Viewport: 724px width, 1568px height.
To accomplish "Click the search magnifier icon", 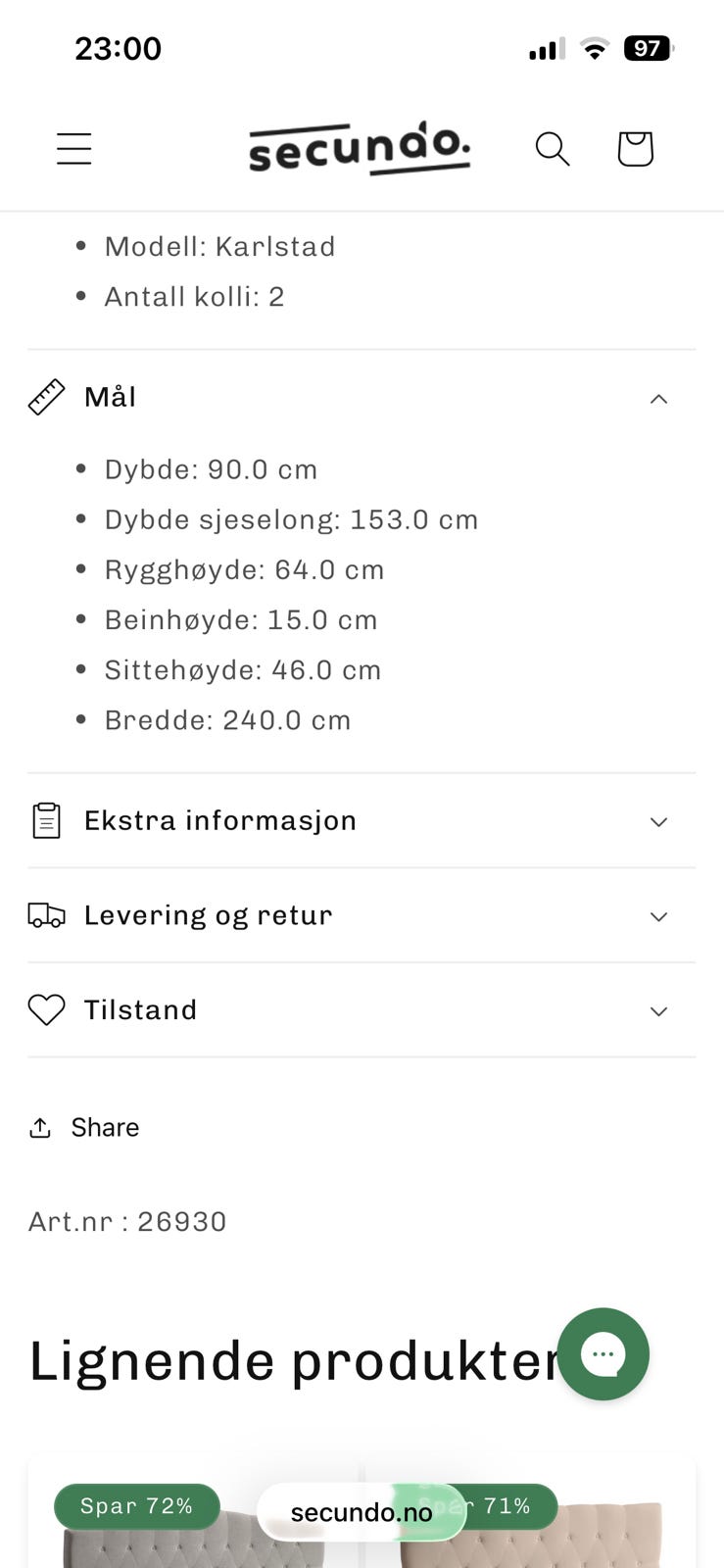I will point(552,148).
